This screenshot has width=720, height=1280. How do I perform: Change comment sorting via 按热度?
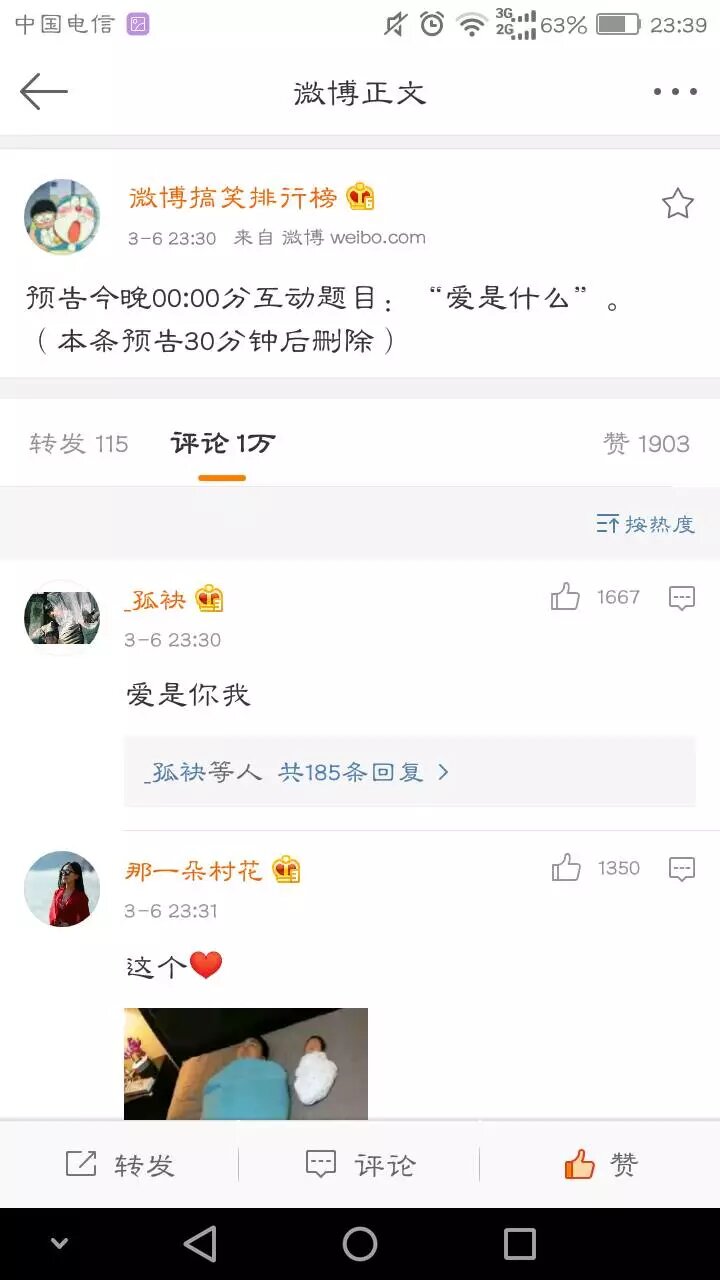(x=645, y=524)
